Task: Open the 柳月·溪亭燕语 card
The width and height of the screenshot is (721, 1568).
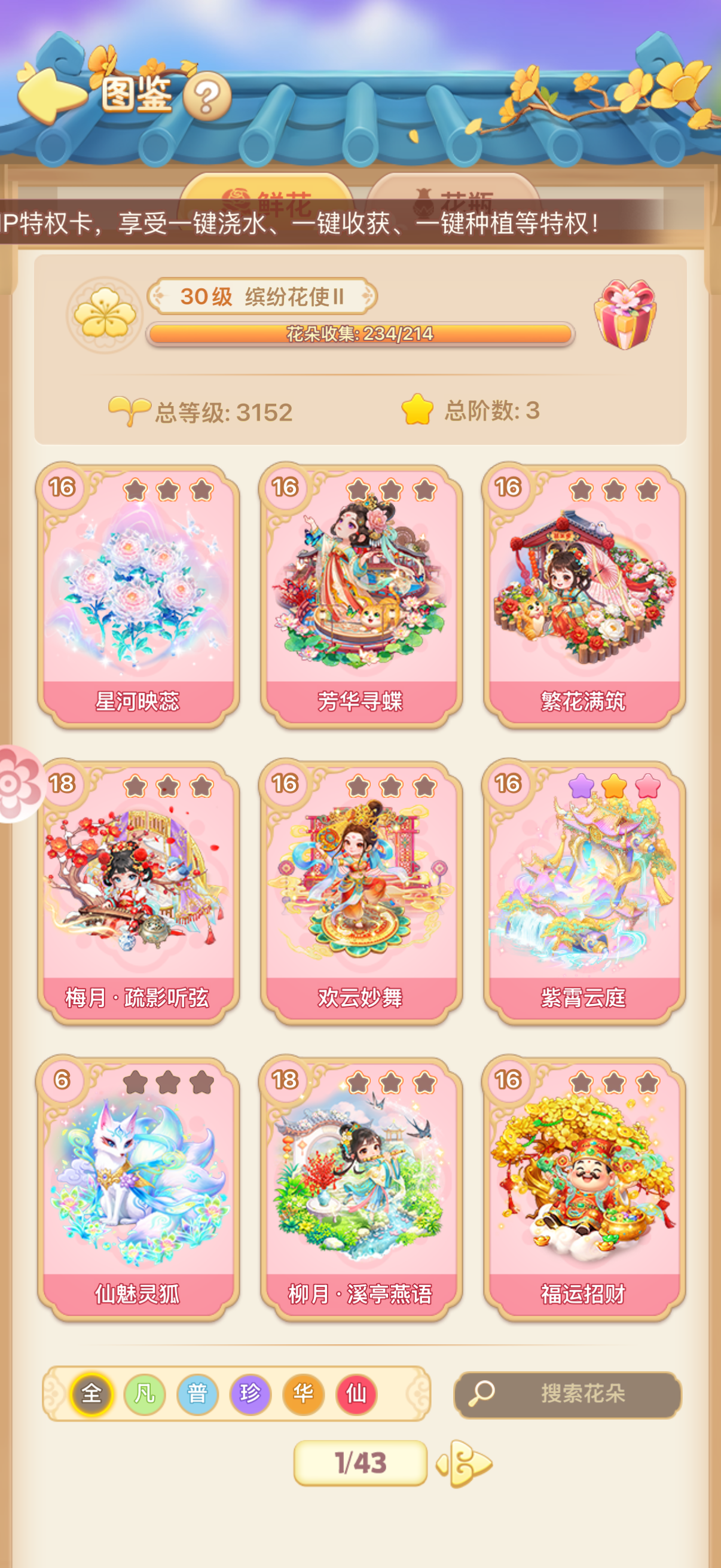Action: (361, 1189)
